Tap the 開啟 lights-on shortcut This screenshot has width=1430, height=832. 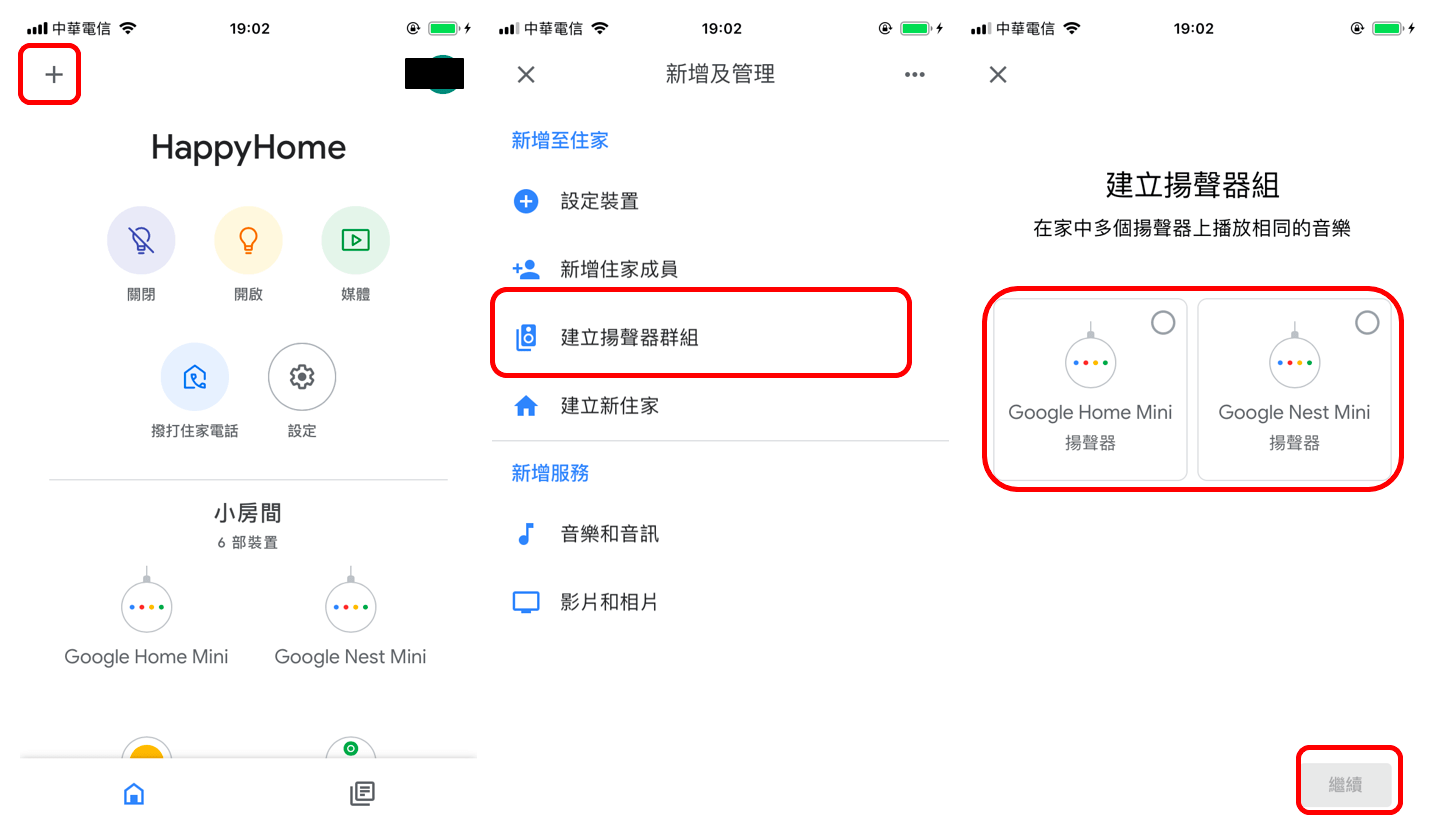pos(248,240)
